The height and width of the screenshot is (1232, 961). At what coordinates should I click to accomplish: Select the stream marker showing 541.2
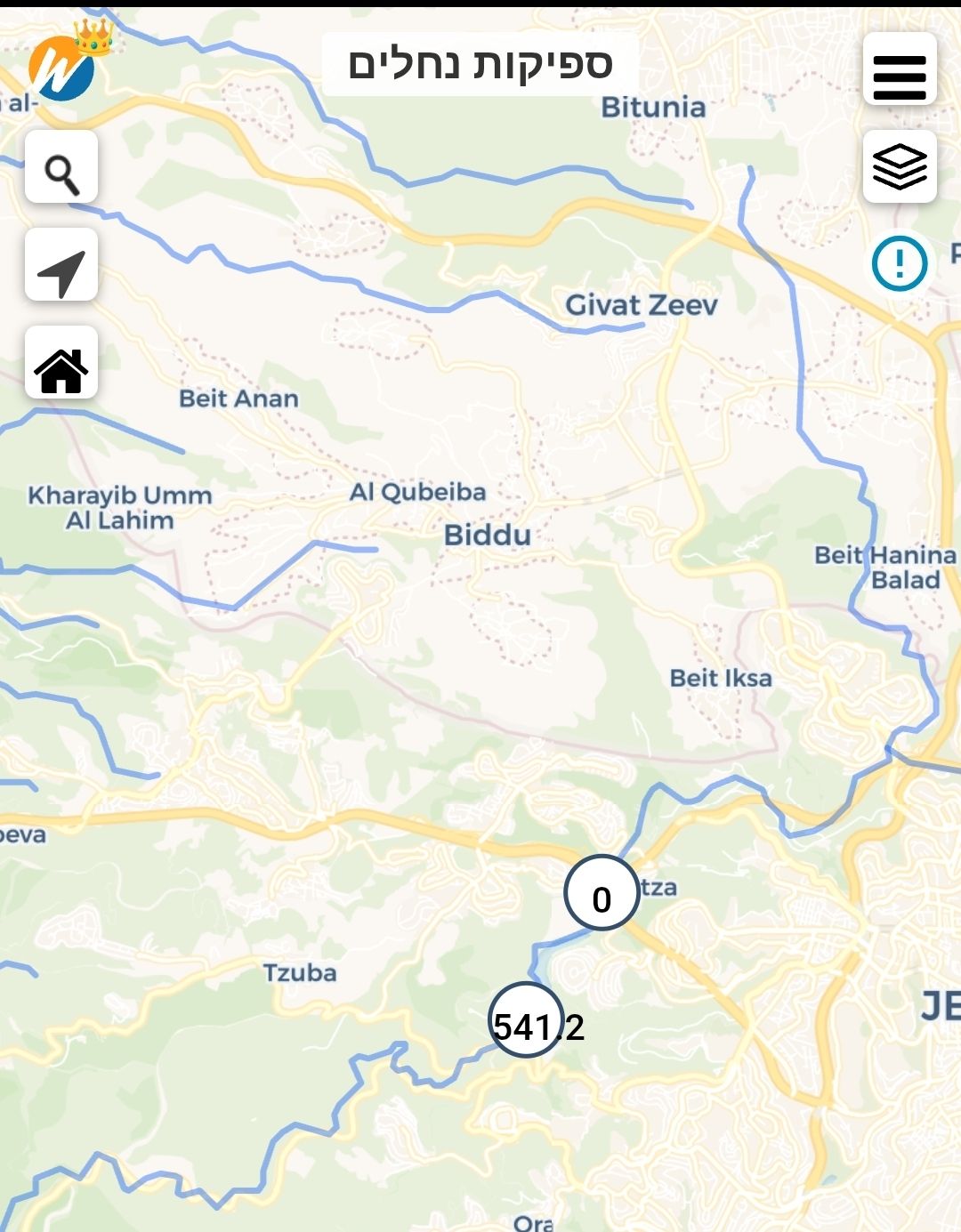click(527, 1020)
